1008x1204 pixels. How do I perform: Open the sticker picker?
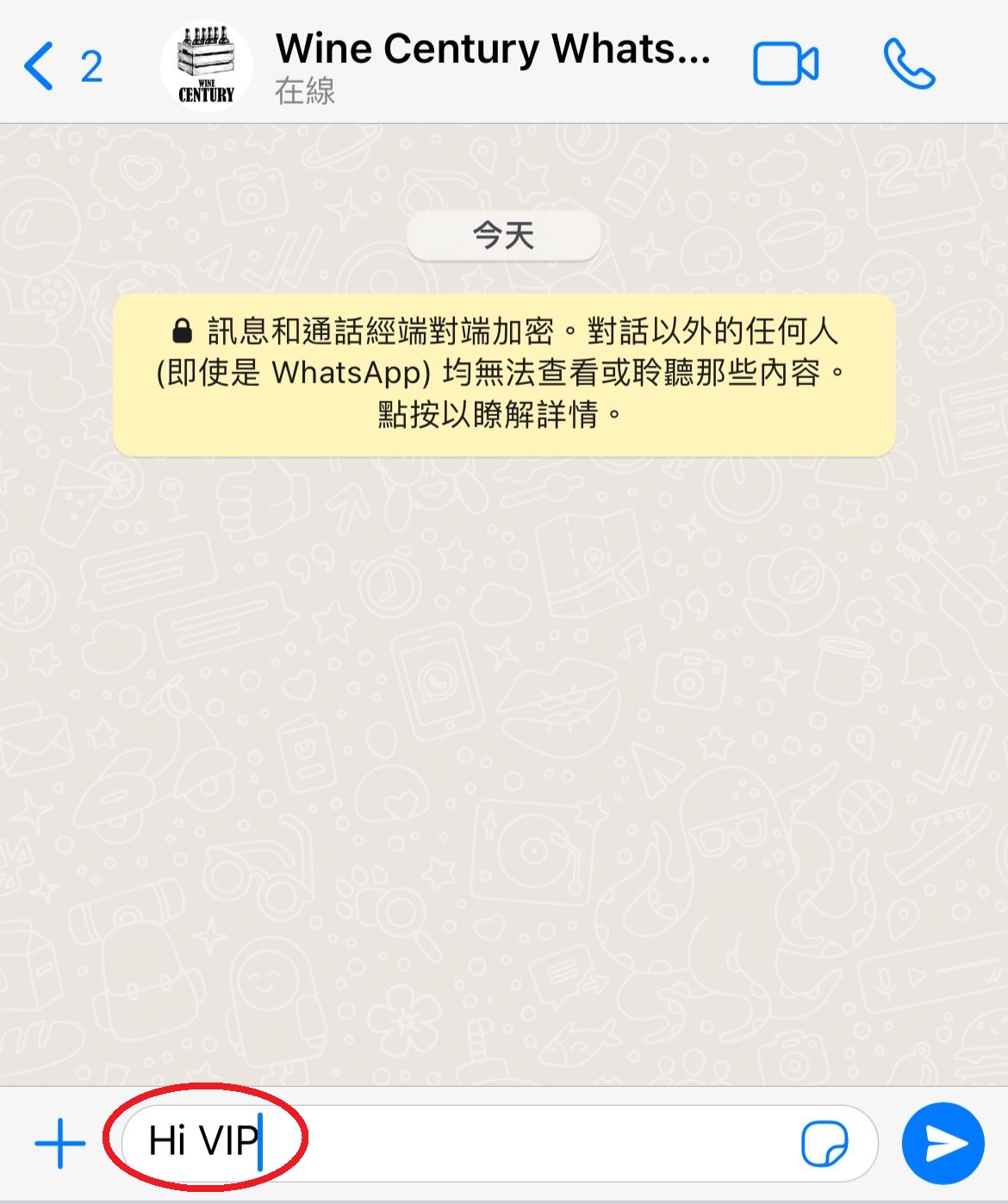[x=824, y=1144]
